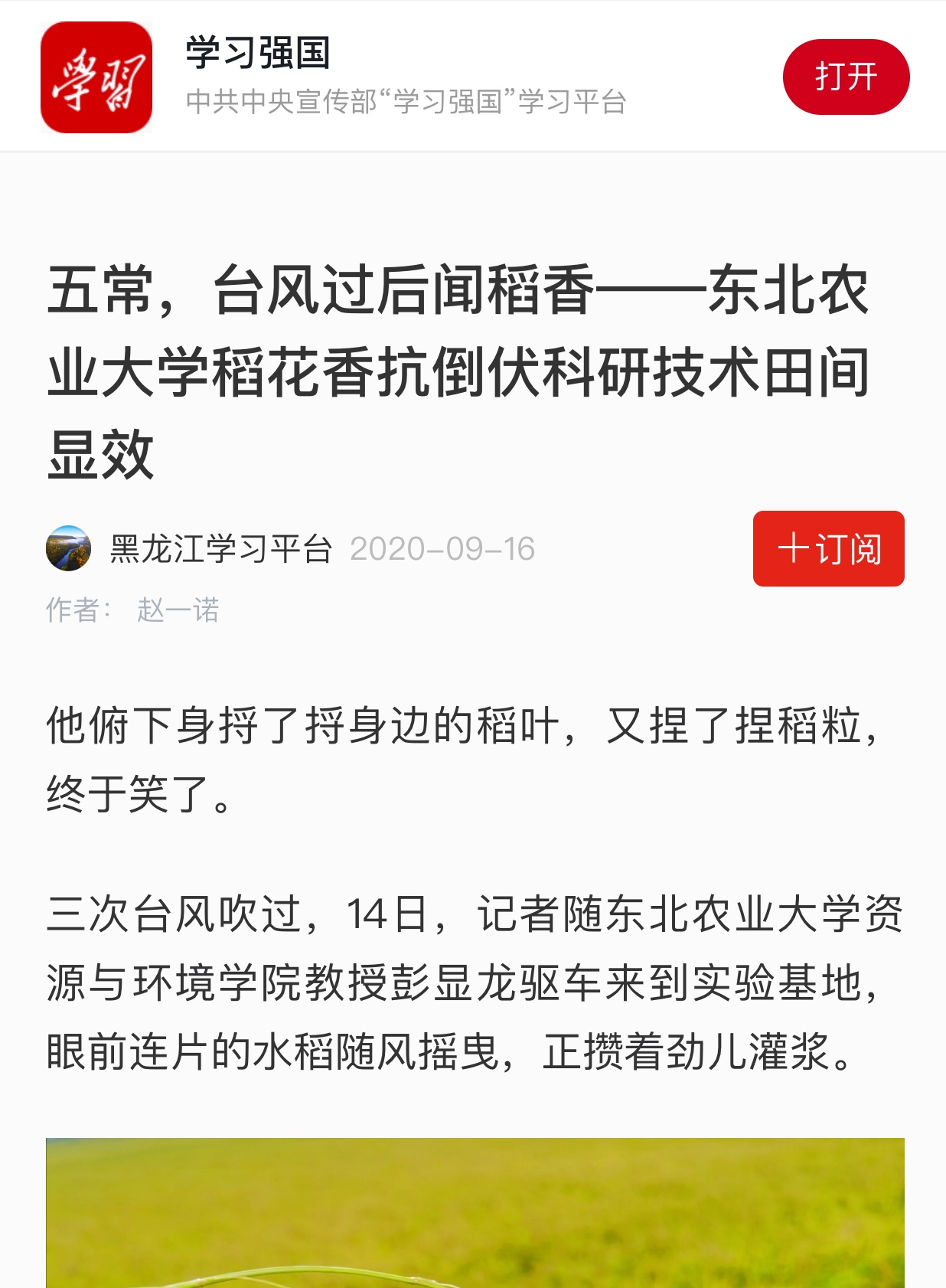The height and width of the screenshot is (1288, 946).
Task: Open the 学习强国 app logo banner
Action: tap(96, 77)
